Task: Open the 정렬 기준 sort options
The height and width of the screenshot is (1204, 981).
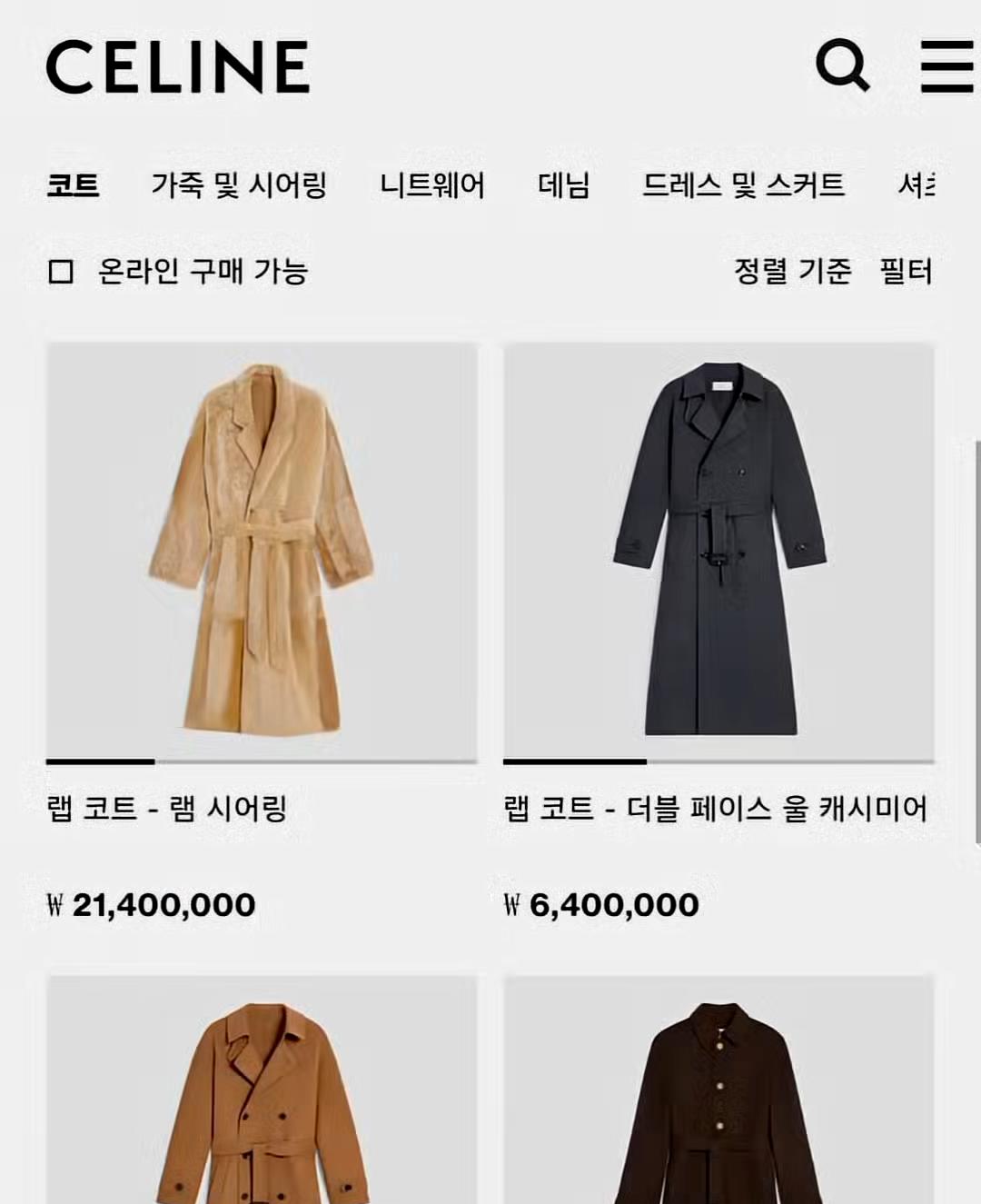Action: (792, 270)
